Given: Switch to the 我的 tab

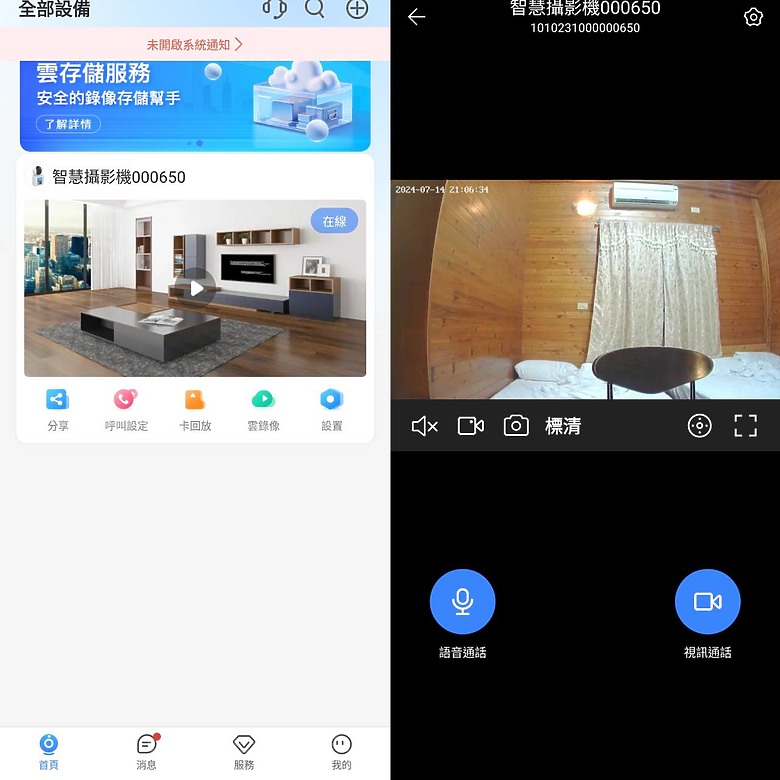Looking at the screenshot, I should coord(341,751).
